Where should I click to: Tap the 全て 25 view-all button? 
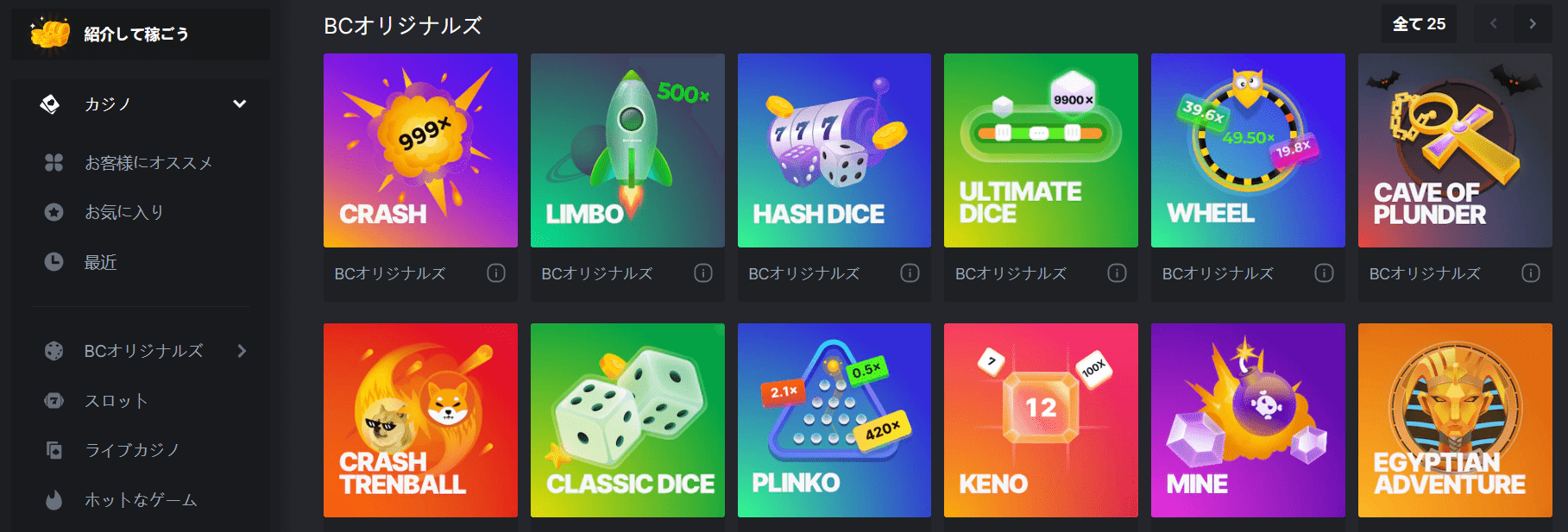(1418, 24)
